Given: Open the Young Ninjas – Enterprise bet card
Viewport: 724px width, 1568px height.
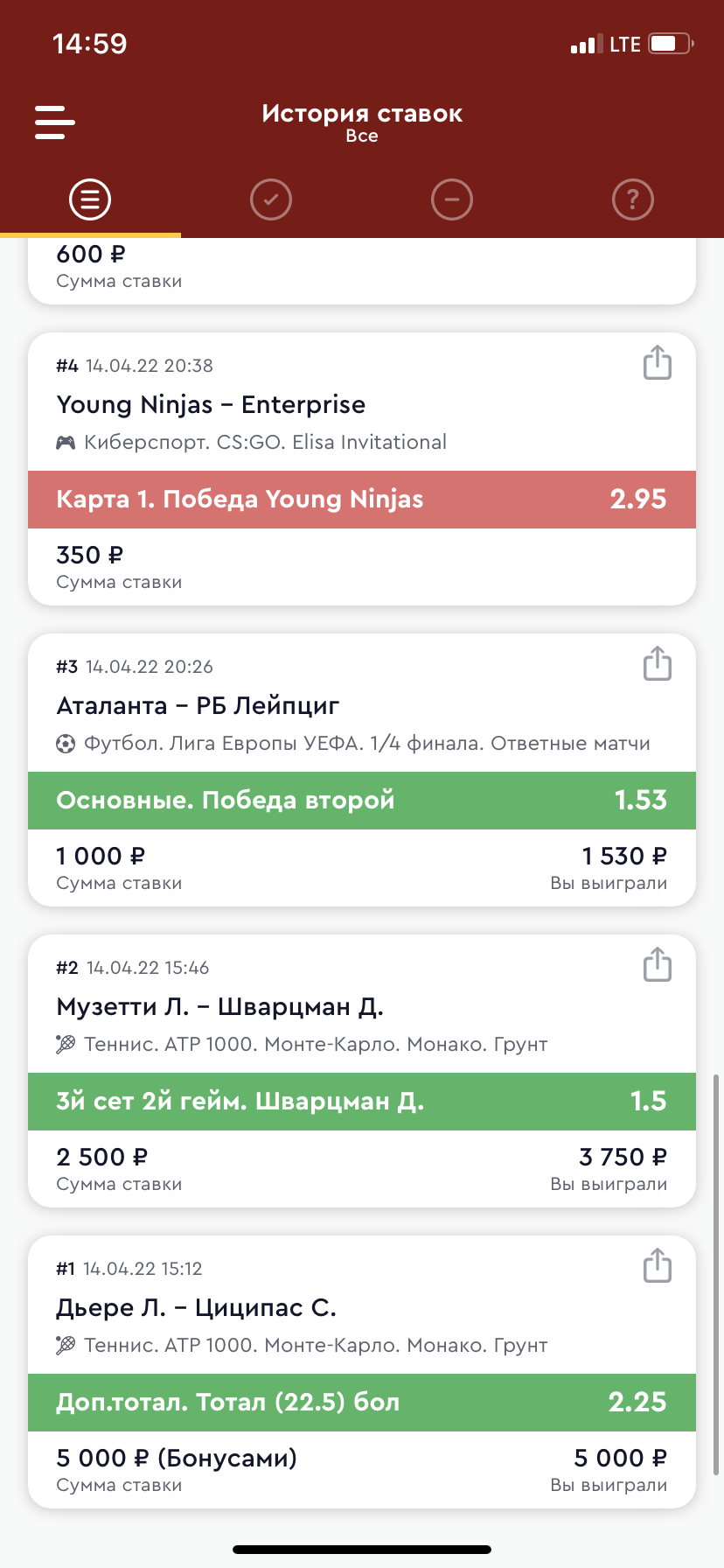Looking at the screenshot, I should point(362,469).
